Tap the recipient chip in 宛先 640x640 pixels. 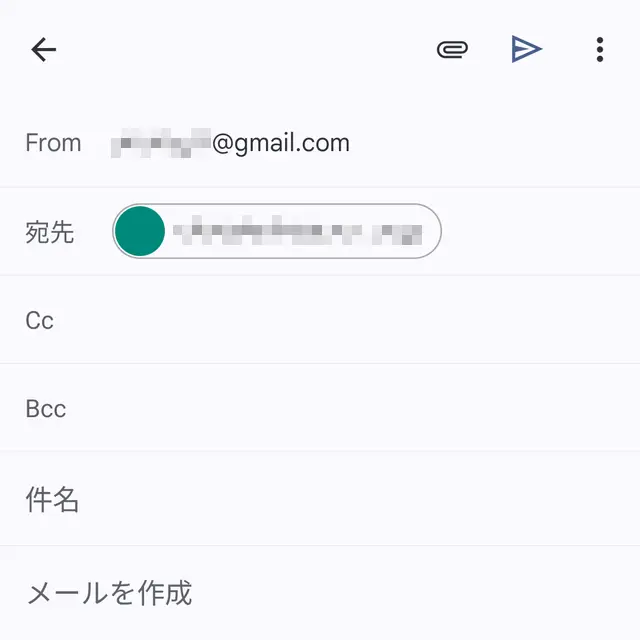coord(277,232)
